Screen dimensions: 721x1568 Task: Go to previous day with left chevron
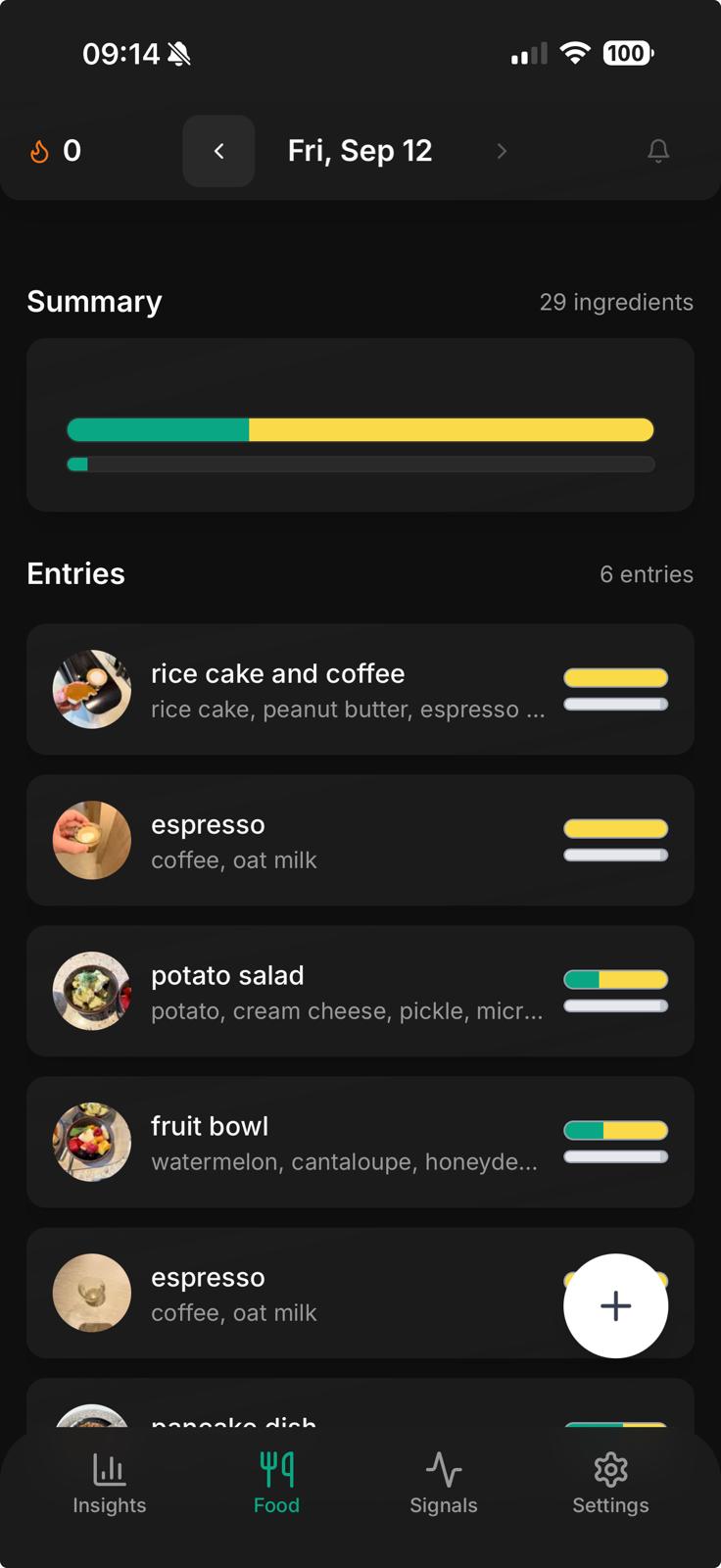217,151
